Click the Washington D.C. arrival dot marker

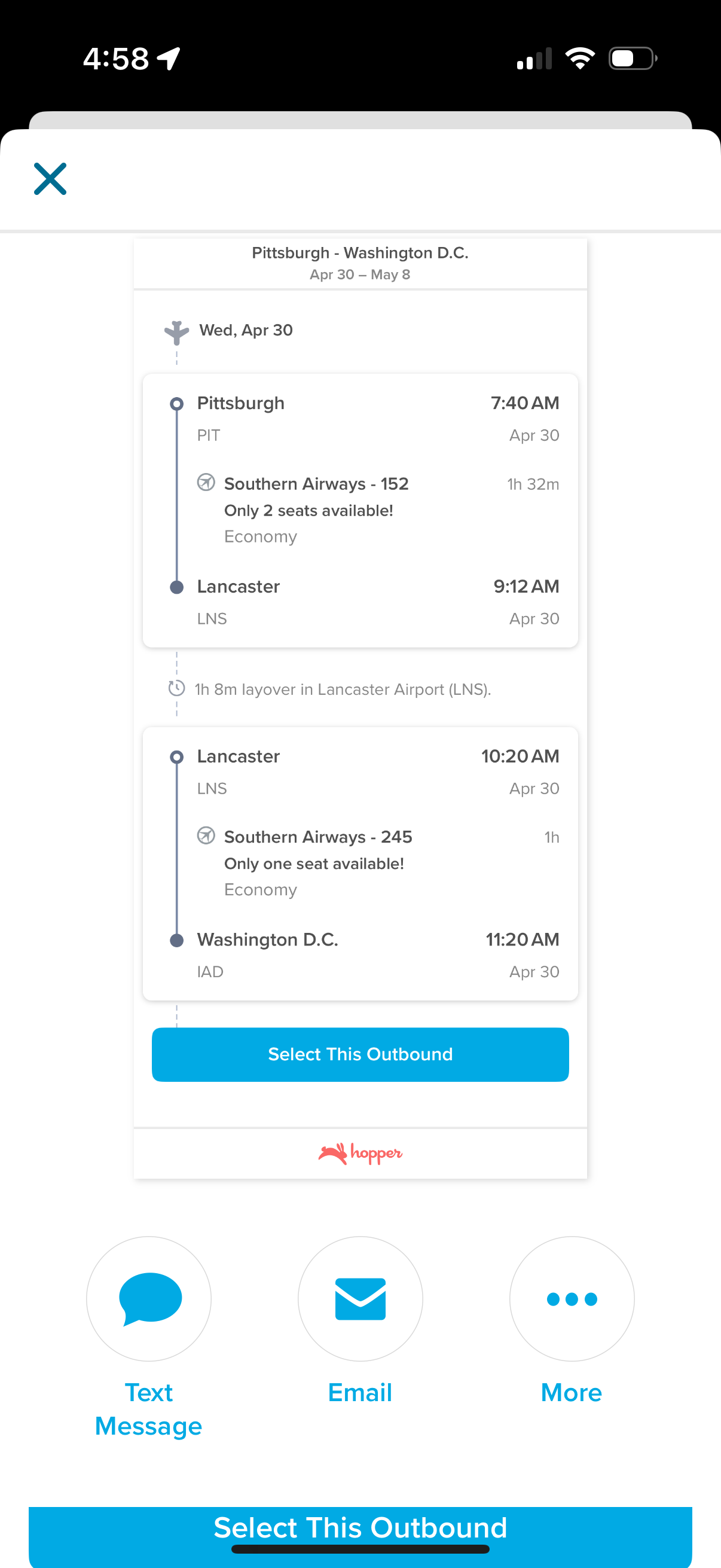(177, 941)
